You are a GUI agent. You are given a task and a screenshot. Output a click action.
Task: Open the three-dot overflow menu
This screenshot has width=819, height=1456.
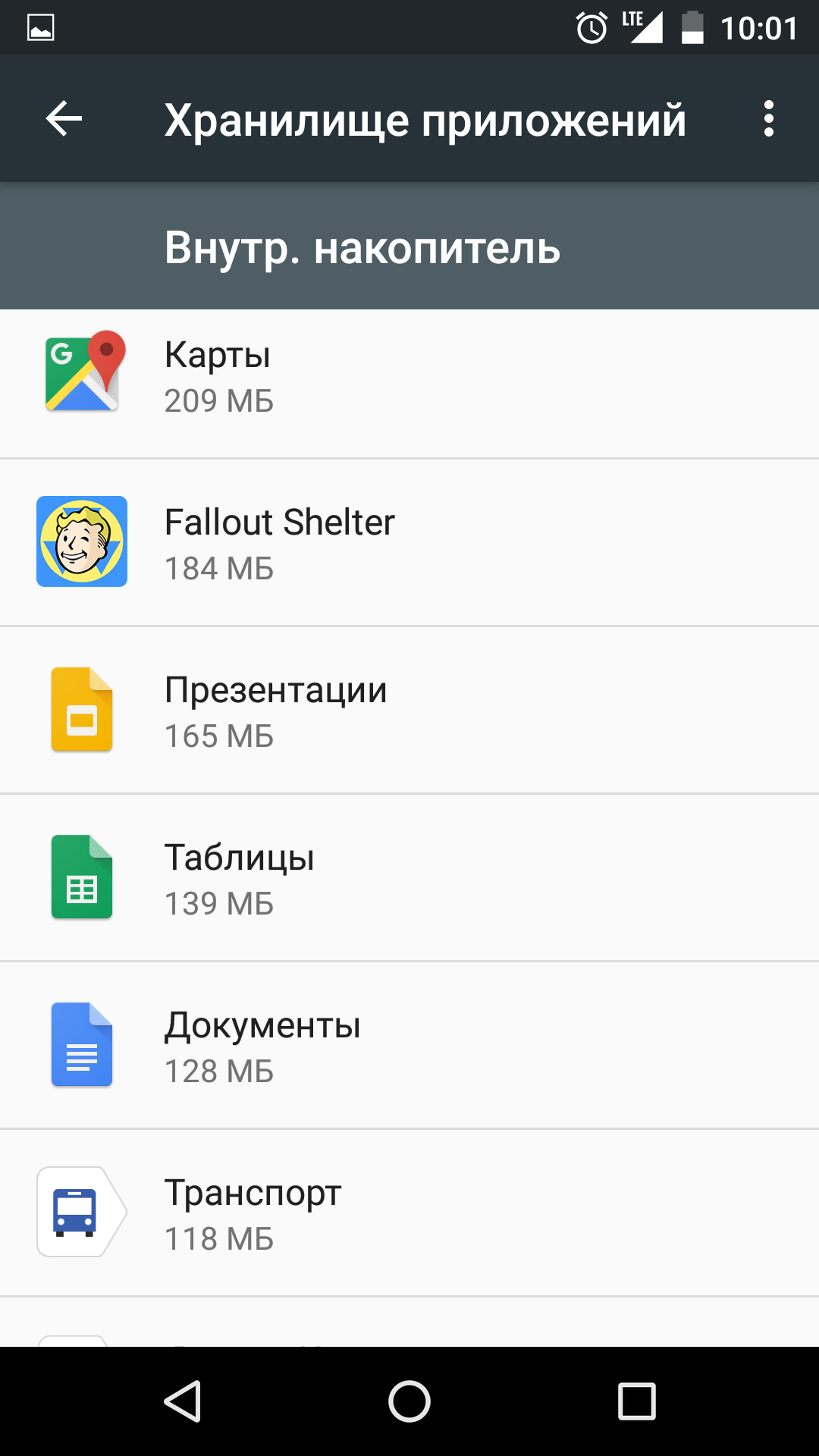pos(769,119)
